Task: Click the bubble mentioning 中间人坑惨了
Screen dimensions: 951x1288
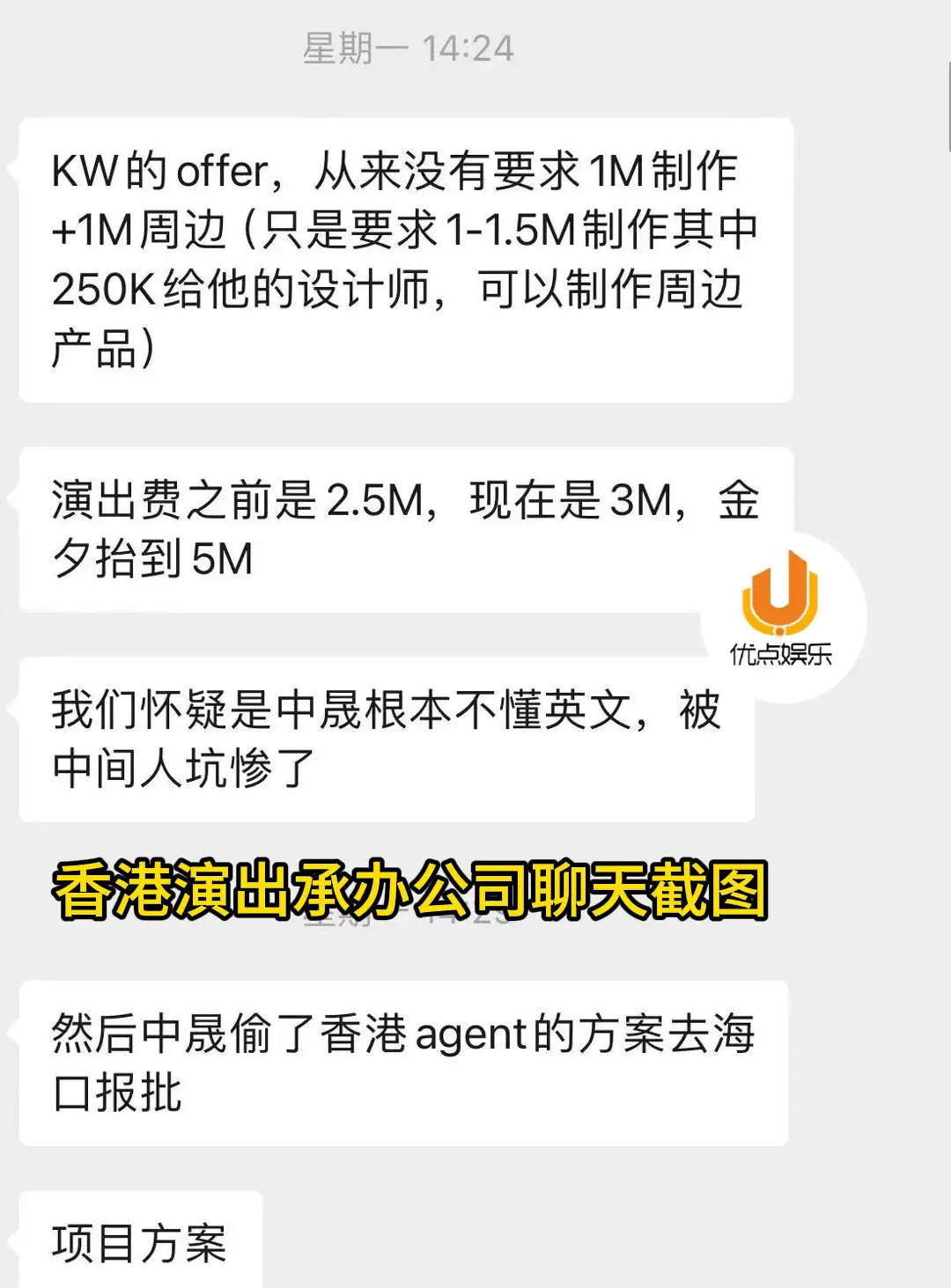Action: [387, 740]
